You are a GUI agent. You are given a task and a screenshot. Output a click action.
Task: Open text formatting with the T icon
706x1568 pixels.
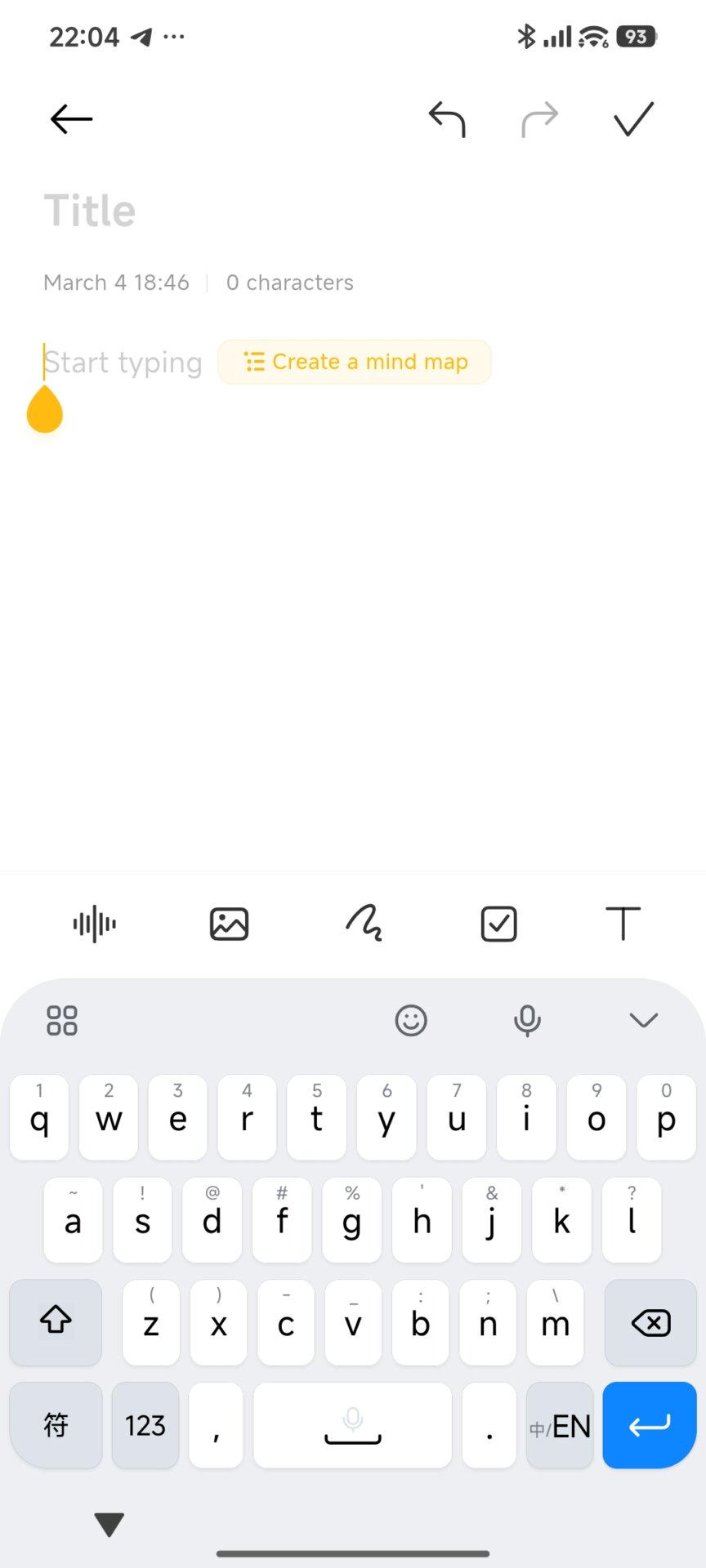[x=623, y=924]
